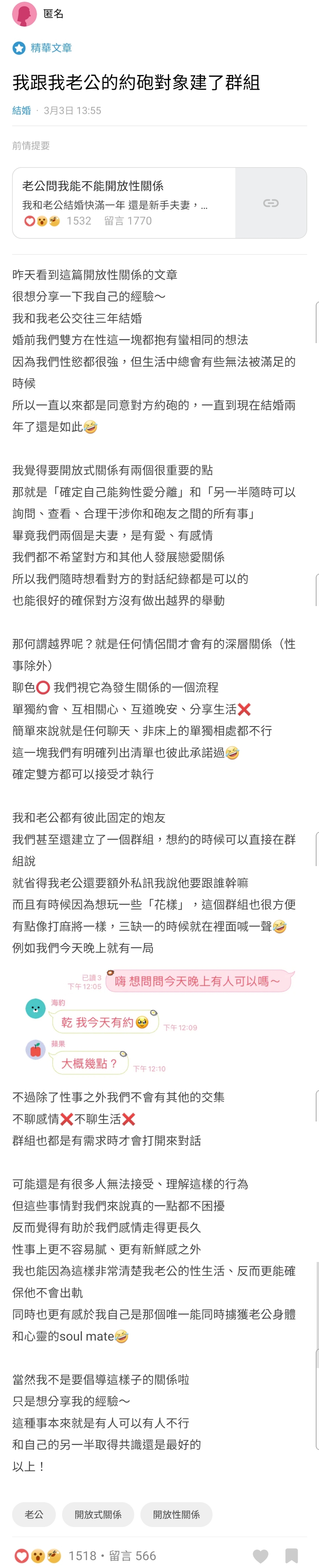Select the 開放性關係 tag chip
The image size is (319, 1568).
pyautogui.click(x=176, y=1514)
